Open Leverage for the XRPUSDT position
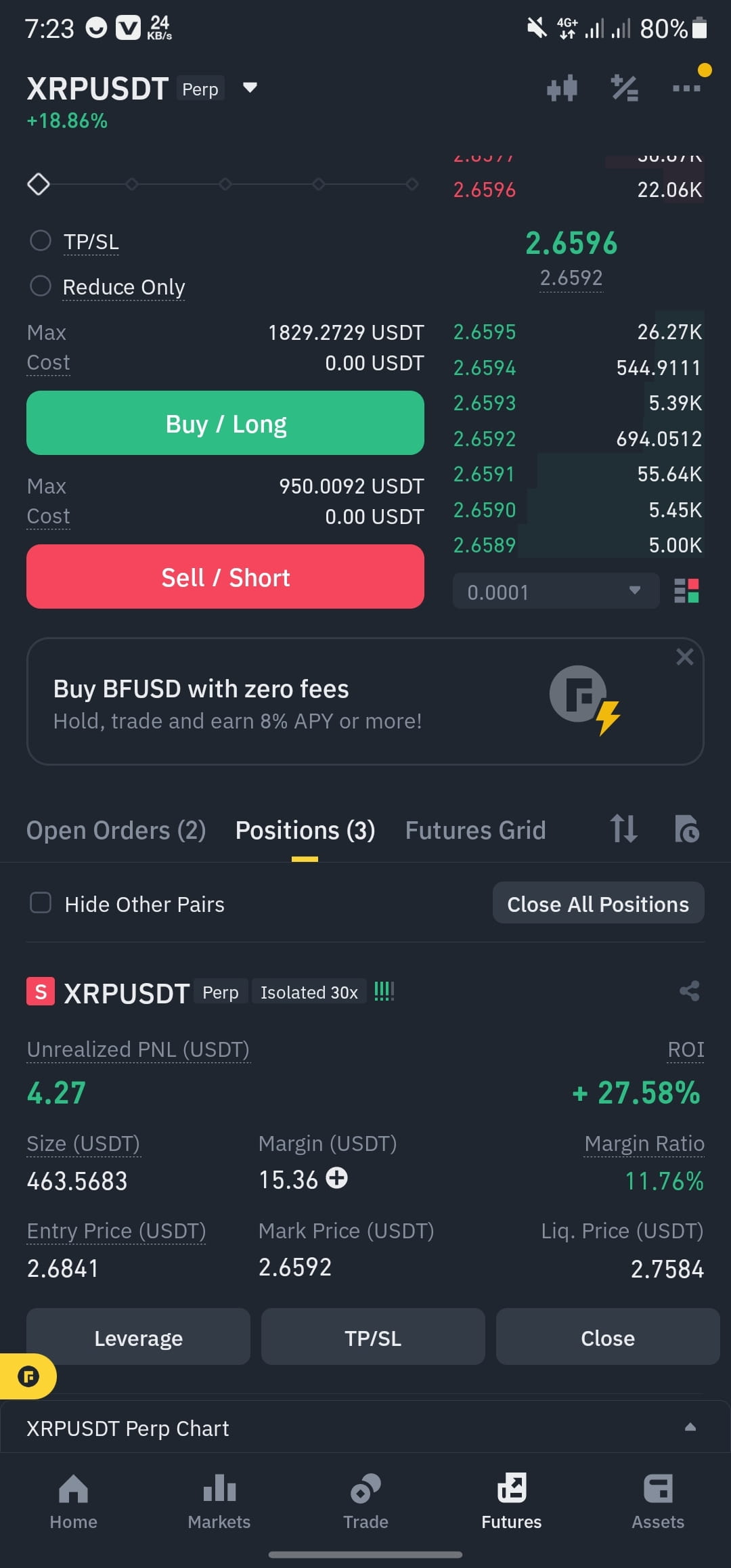This screenshot has width=731, height=1568. coord(138,1337)
